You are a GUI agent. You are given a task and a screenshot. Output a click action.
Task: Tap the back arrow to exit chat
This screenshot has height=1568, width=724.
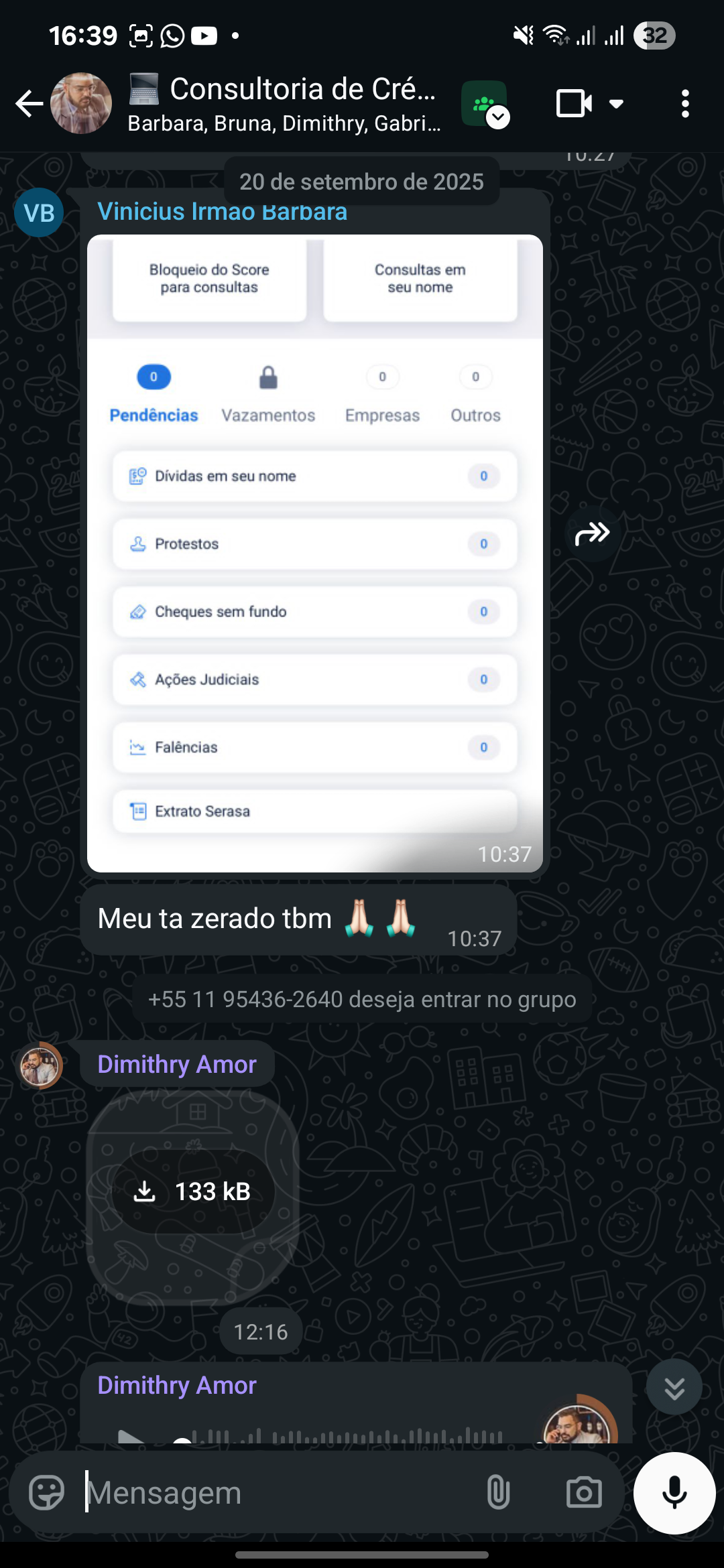tap(28, 103)
